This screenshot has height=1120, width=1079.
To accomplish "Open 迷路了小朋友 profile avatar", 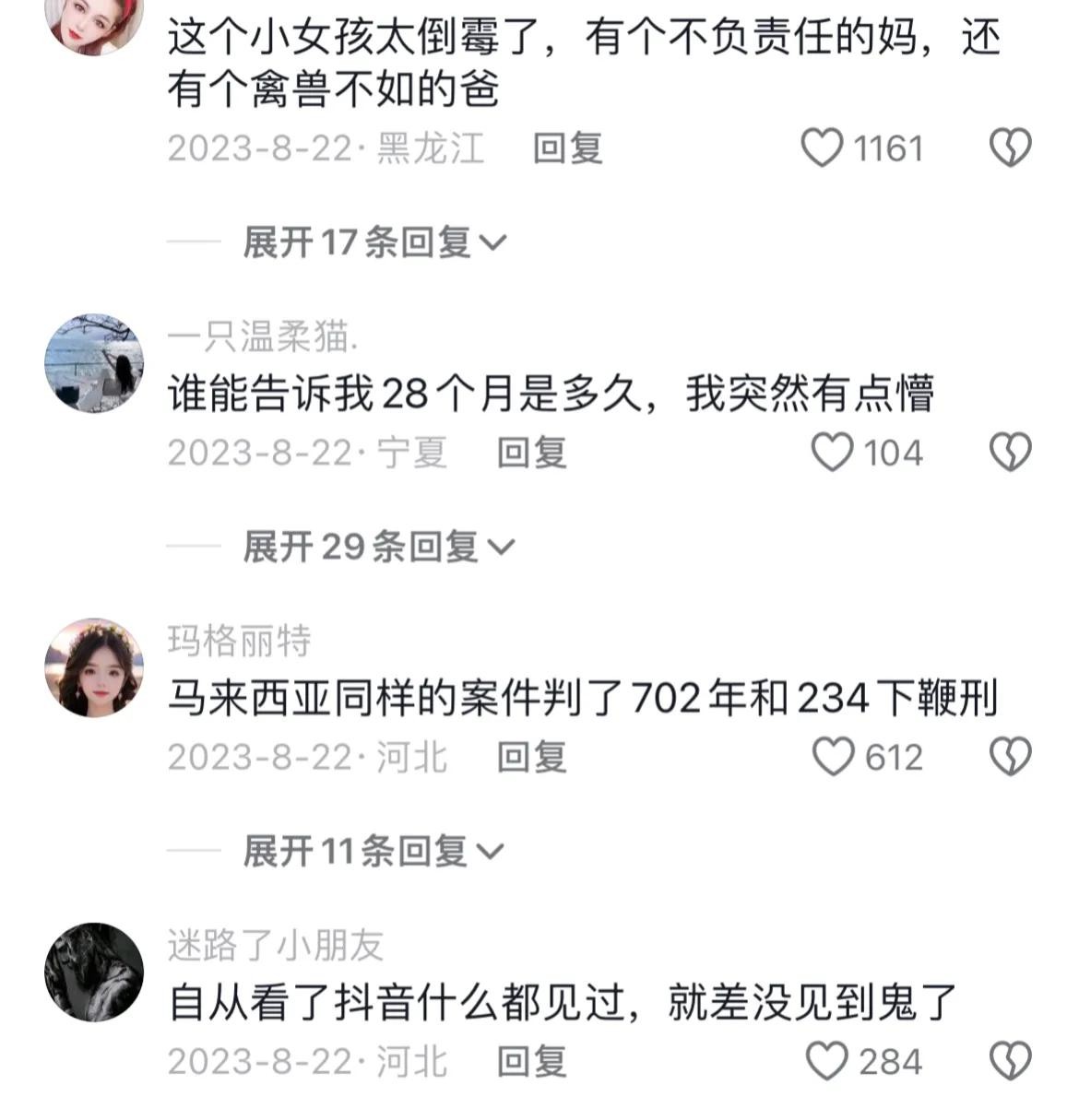I will 94,972.
